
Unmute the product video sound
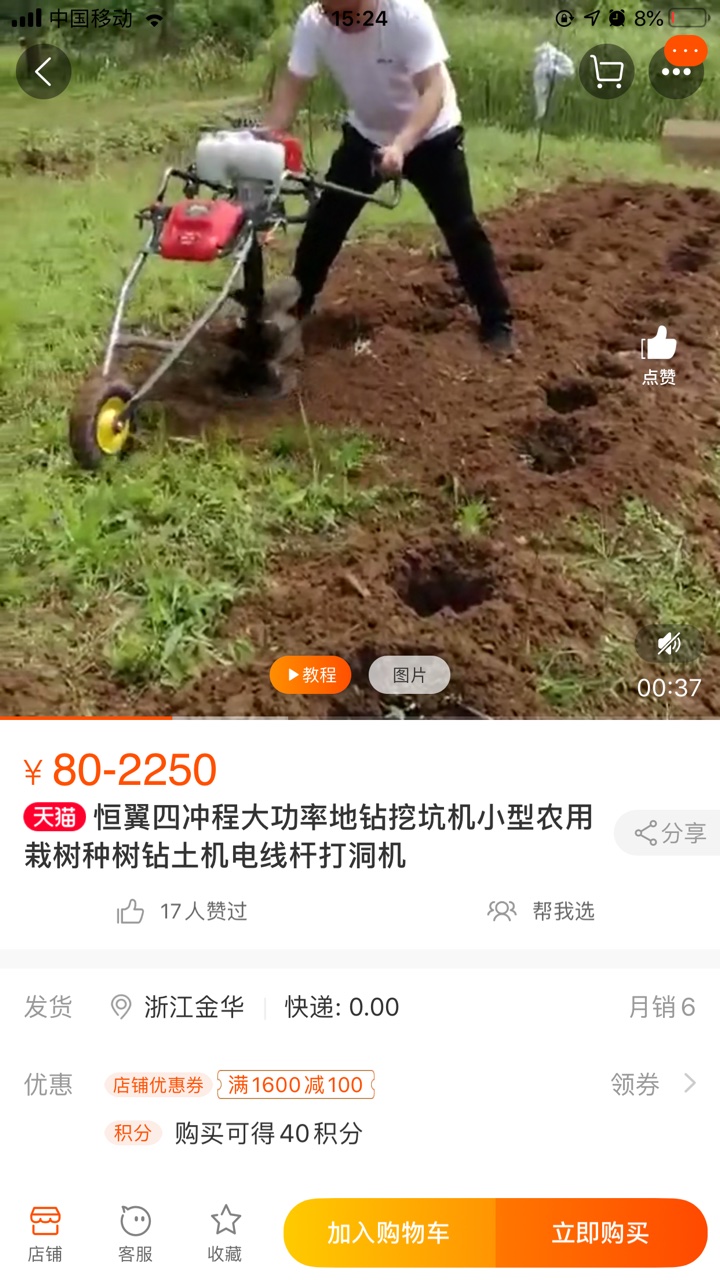tap(668, 643)
